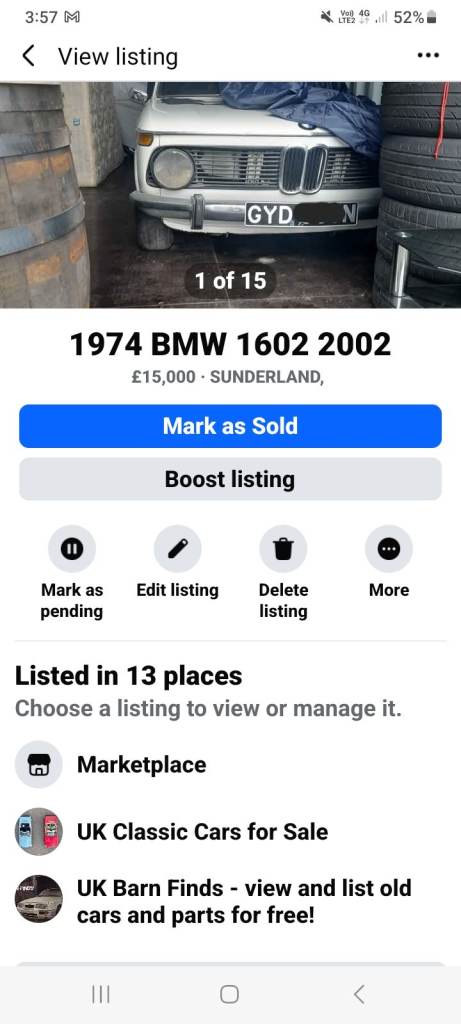Image resolution: width=461 pixels, height=1024 pixels.
Task: Open recent apps from the navigation bar
Action: tap(101, 994)
